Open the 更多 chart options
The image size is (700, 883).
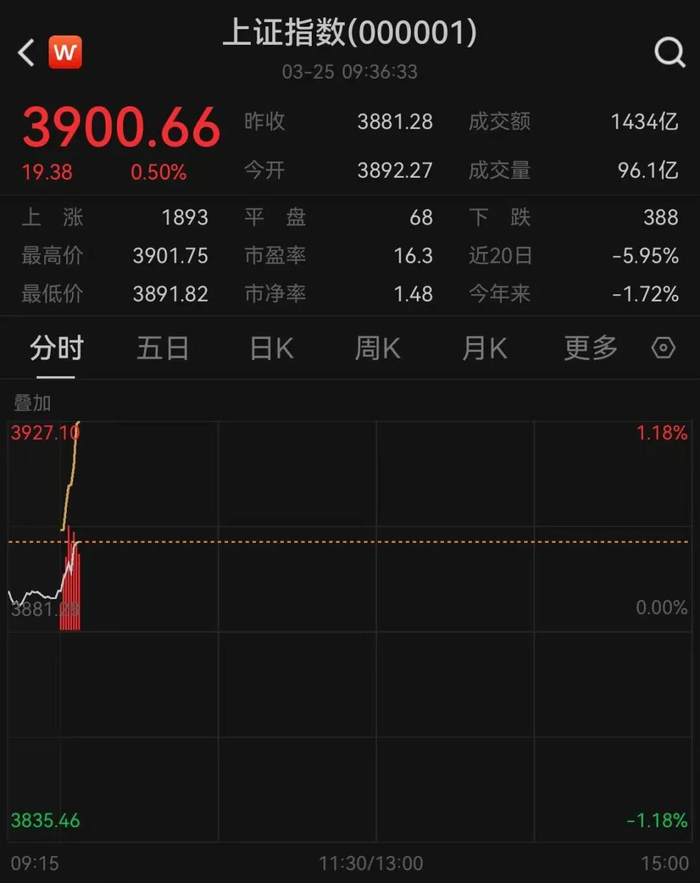tap(591, 347)
